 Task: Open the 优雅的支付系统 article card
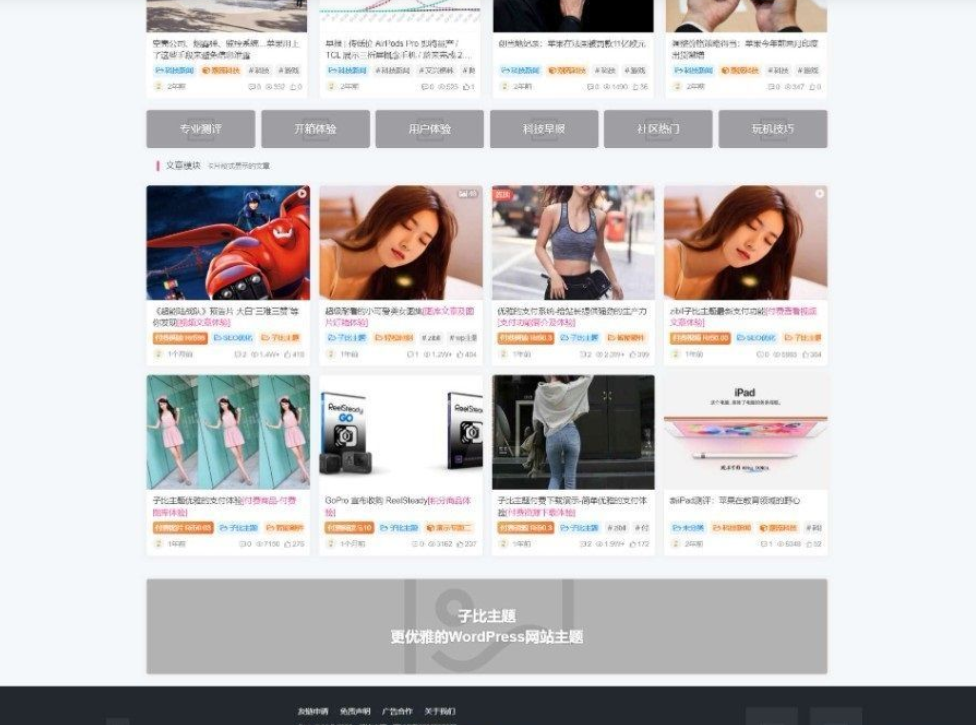tap(573, 243)
